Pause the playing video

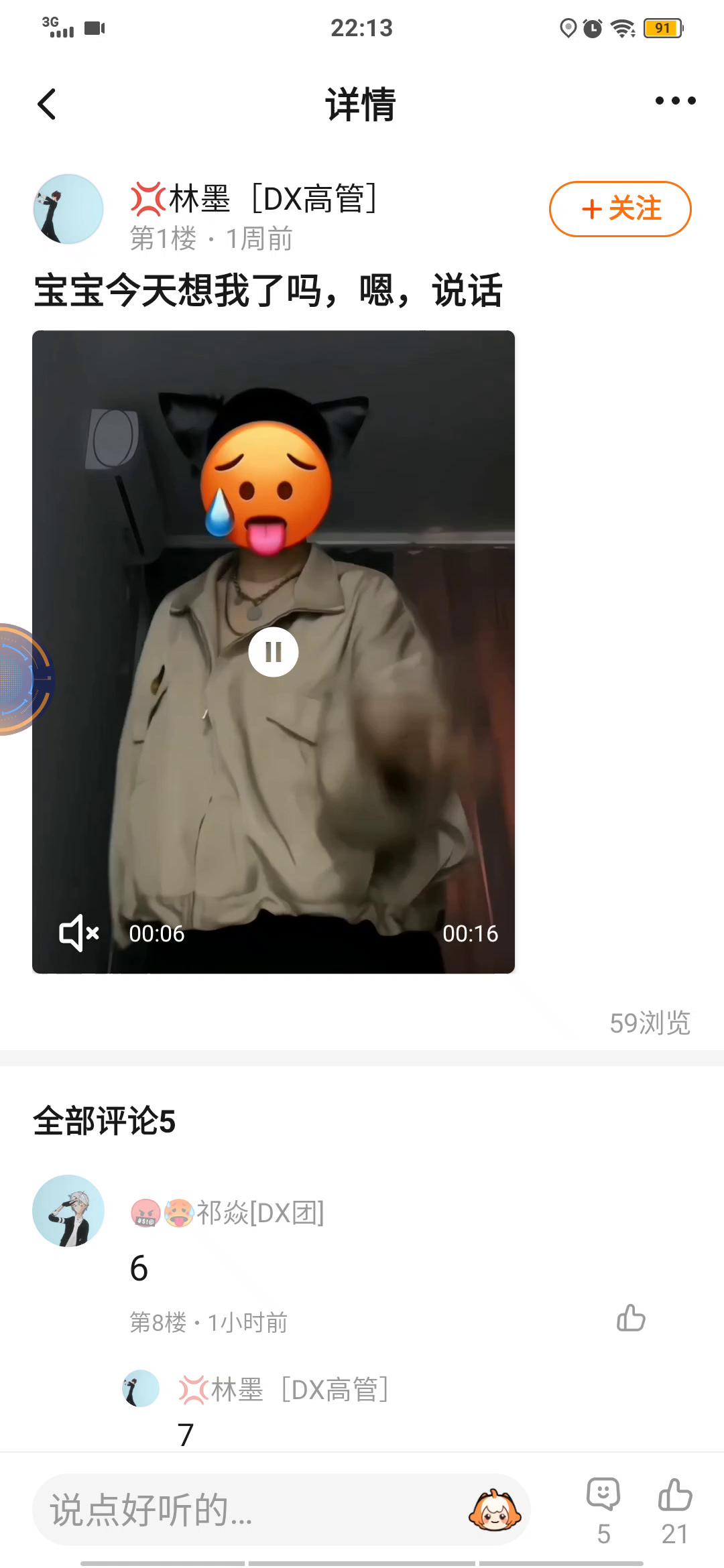coord(274,652)
